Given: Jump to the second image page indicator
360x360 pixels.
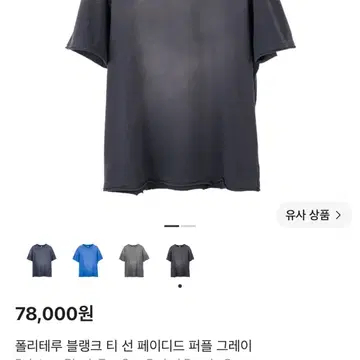Looking at the screenshot, I should 188,226.
